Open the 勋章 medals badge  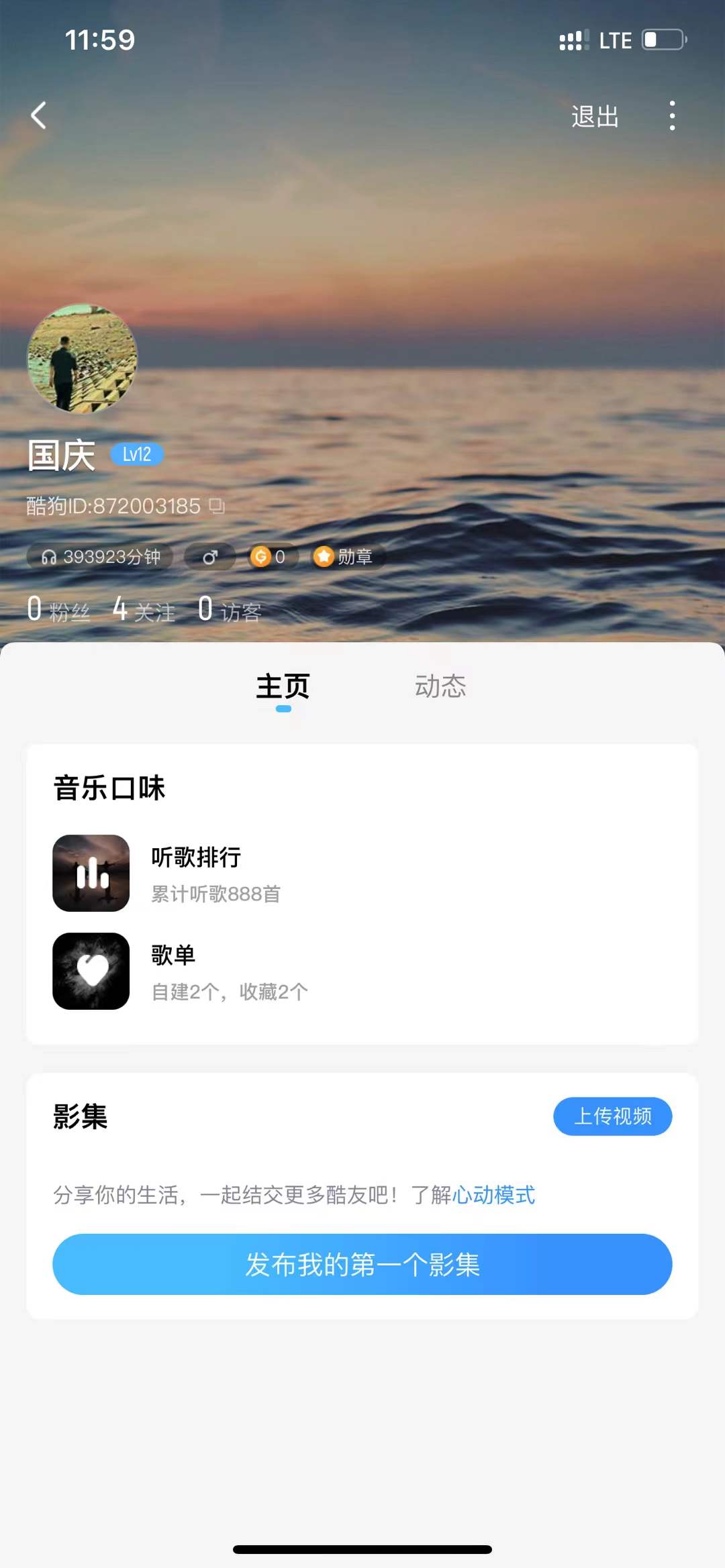[346, 557]
